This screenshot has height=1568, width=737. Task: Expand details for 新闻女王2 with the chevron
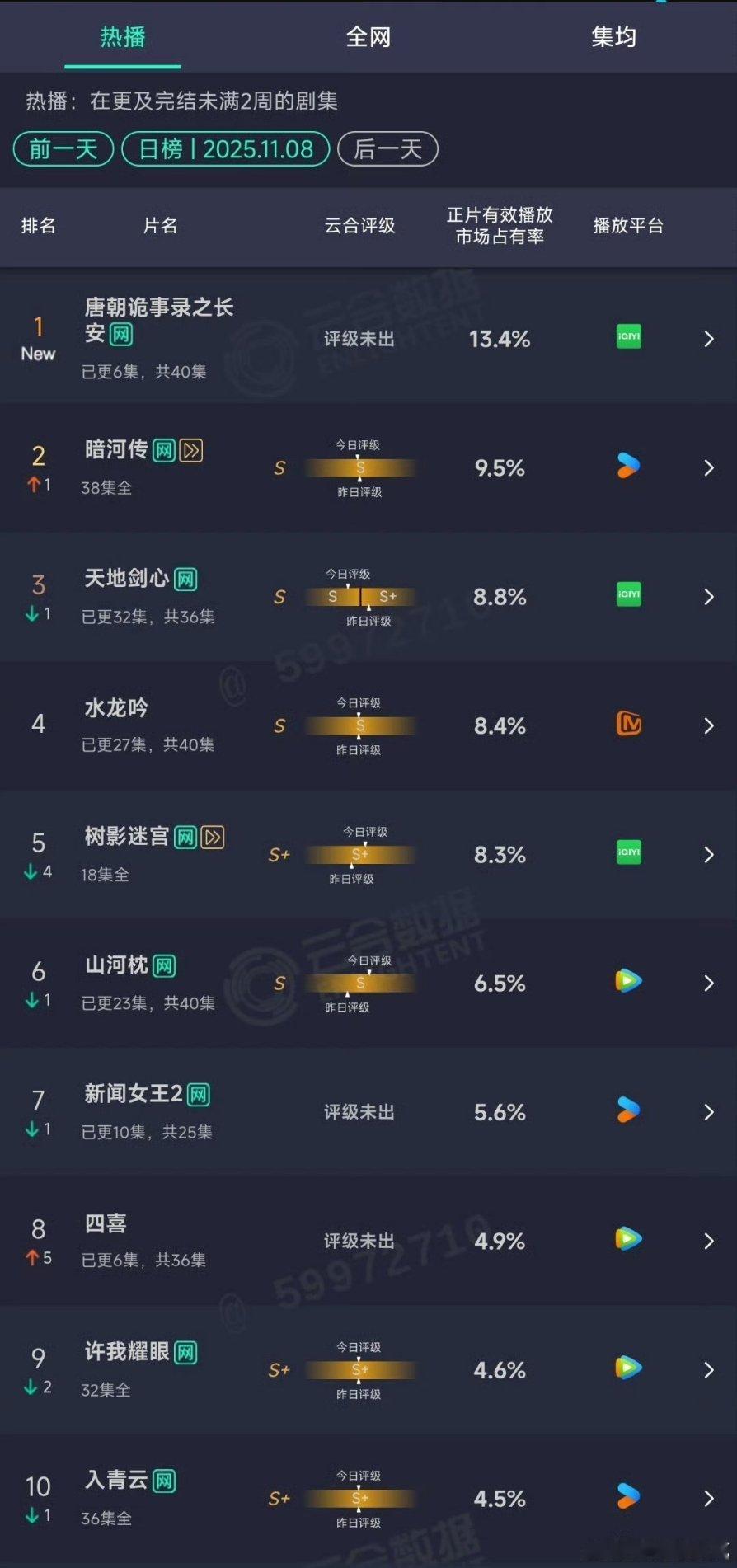(x=708, y=1111)
